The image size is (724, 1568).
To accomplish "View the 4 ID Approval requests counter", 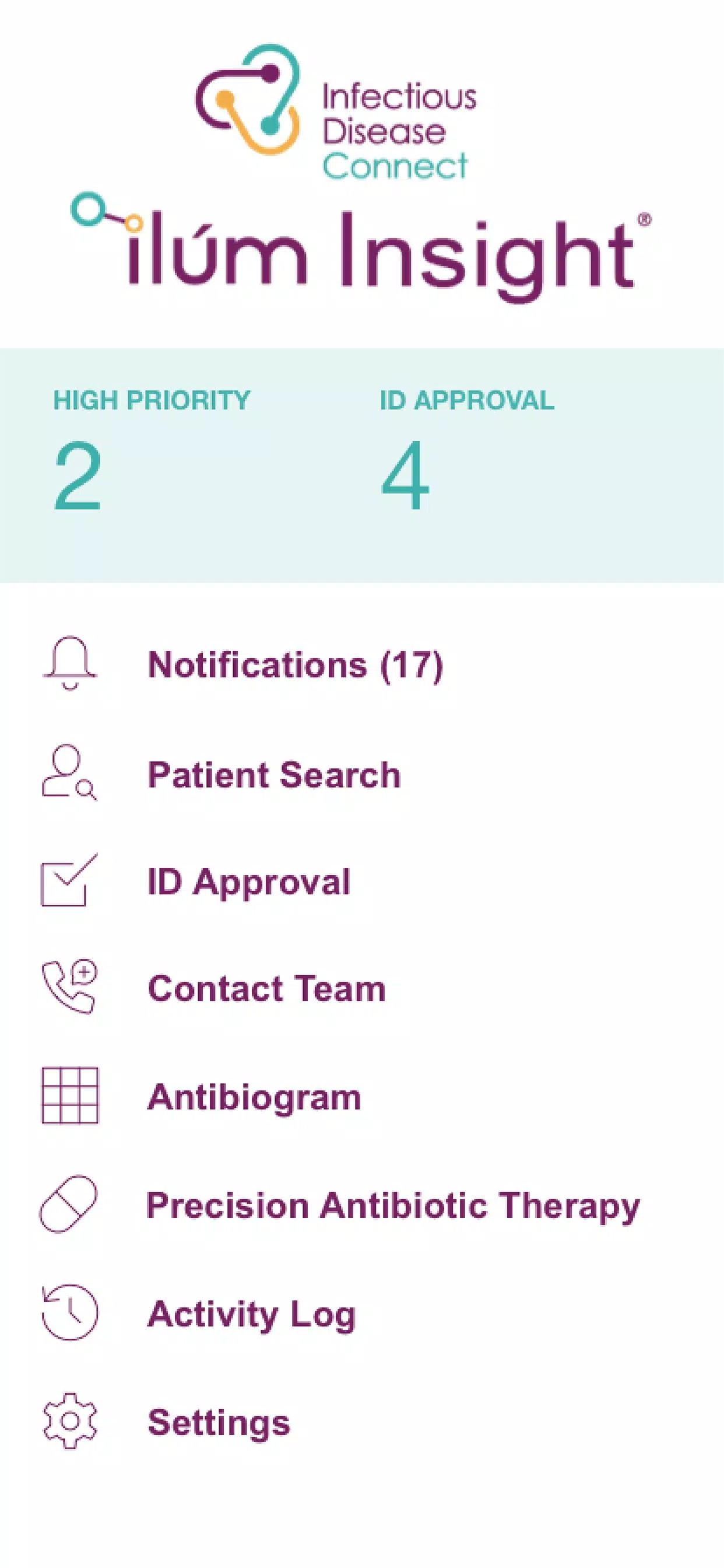I will pos(468,450).
